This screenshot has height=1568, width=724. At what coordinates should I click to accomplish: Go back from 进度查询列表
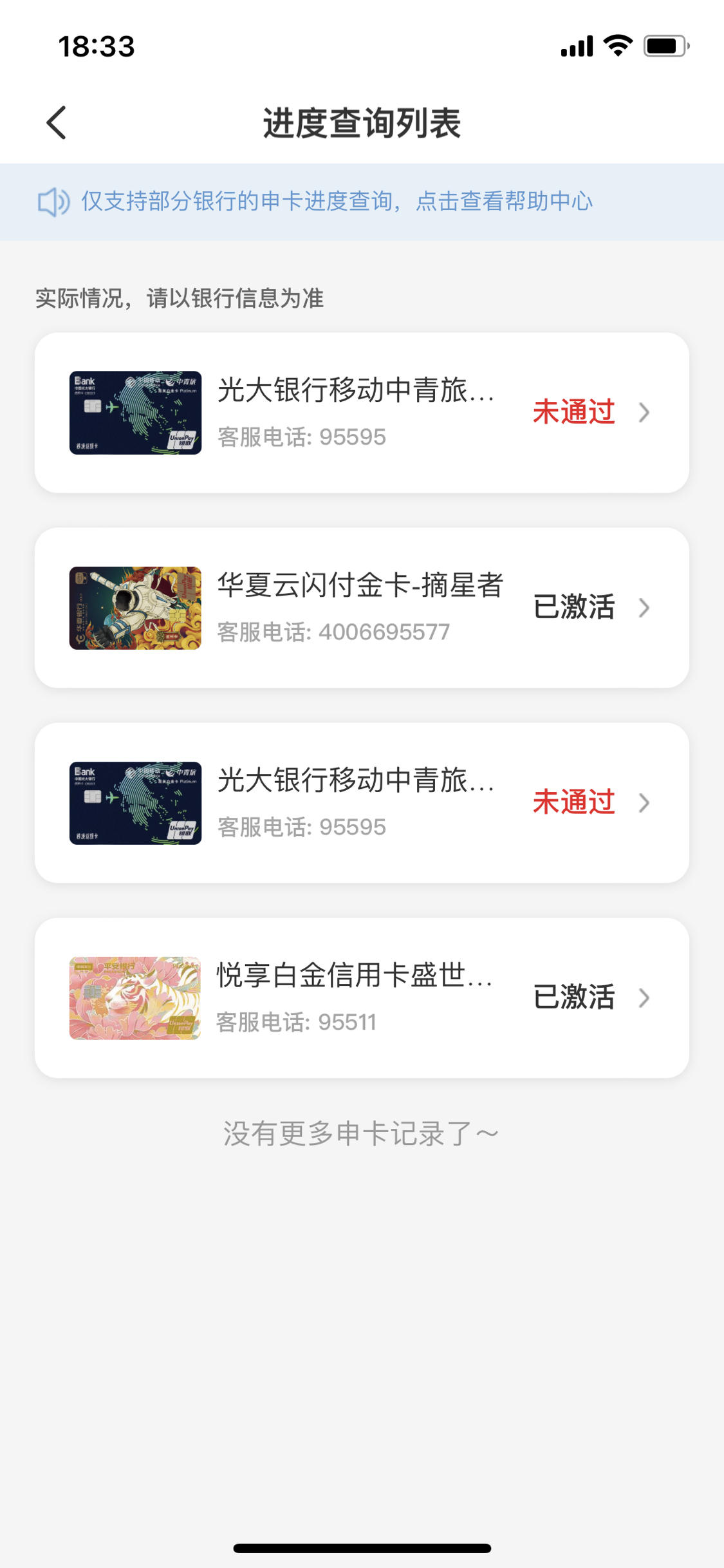pyautogui.click(x=57, y=122)
